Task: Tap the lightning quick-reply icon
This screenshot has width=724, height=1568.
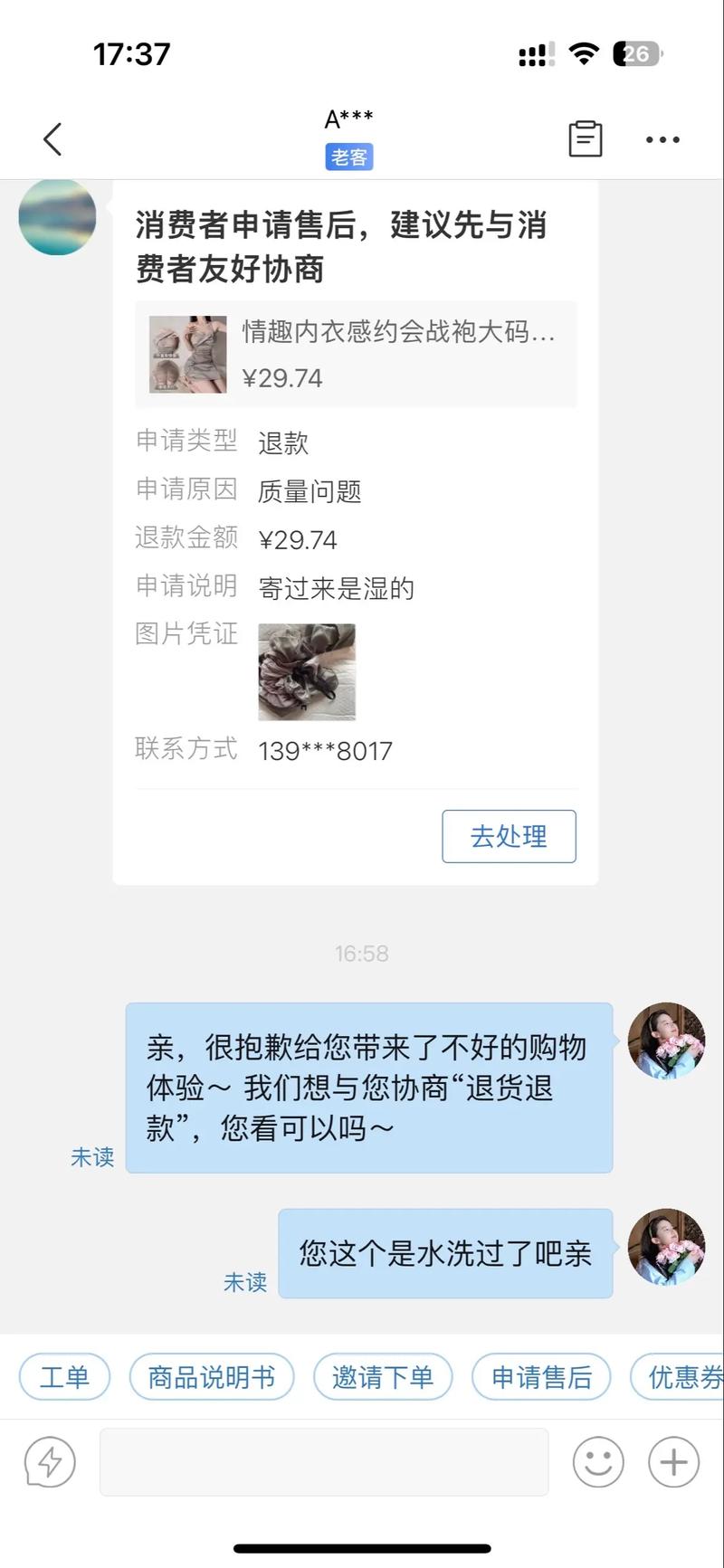Action: 50,1461
